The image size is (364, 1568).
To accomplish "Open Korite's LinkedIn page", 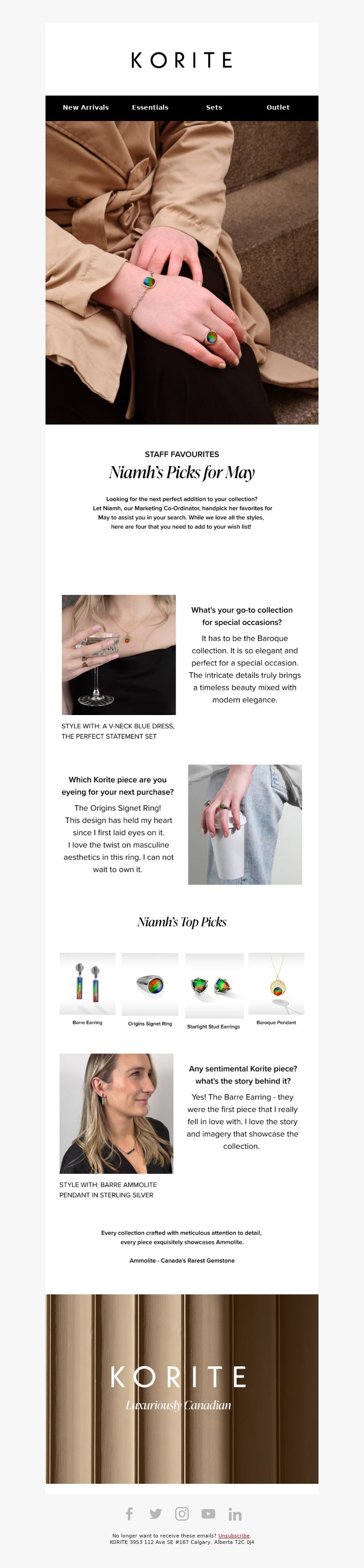I will point(235,1513).
